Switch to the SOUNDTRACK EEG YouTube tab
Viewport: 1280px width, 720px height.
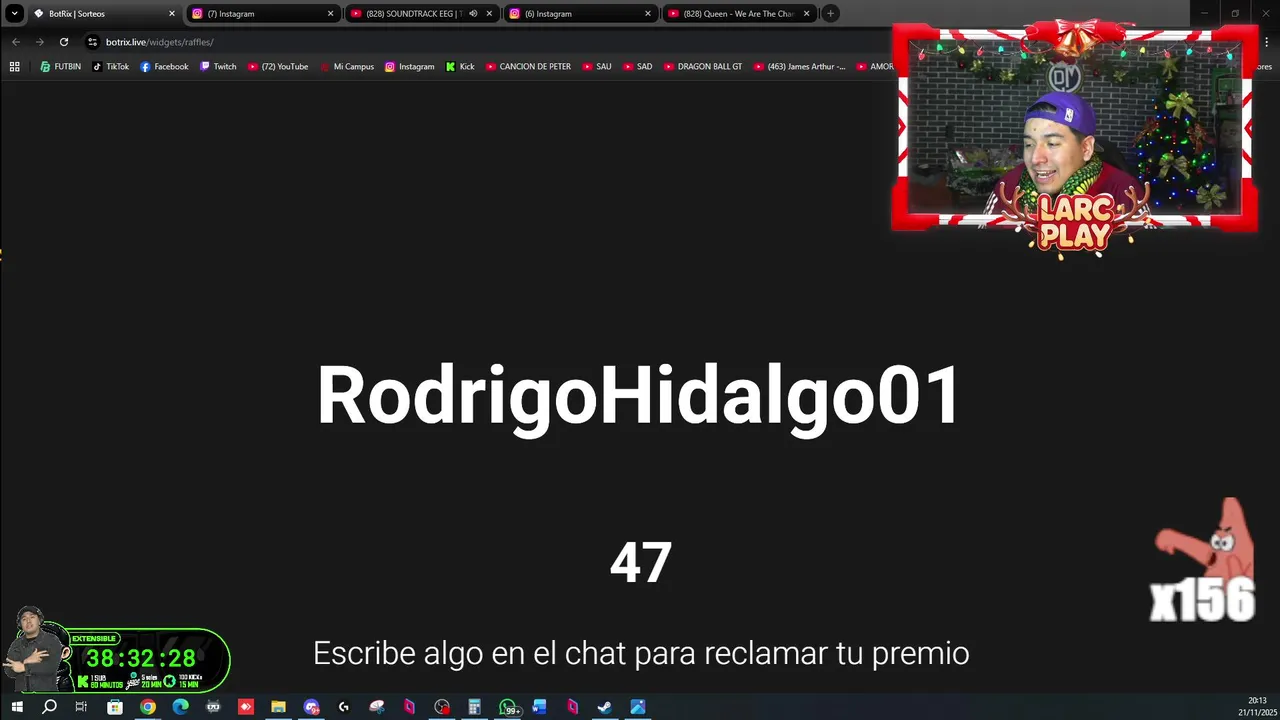(410, 14)
